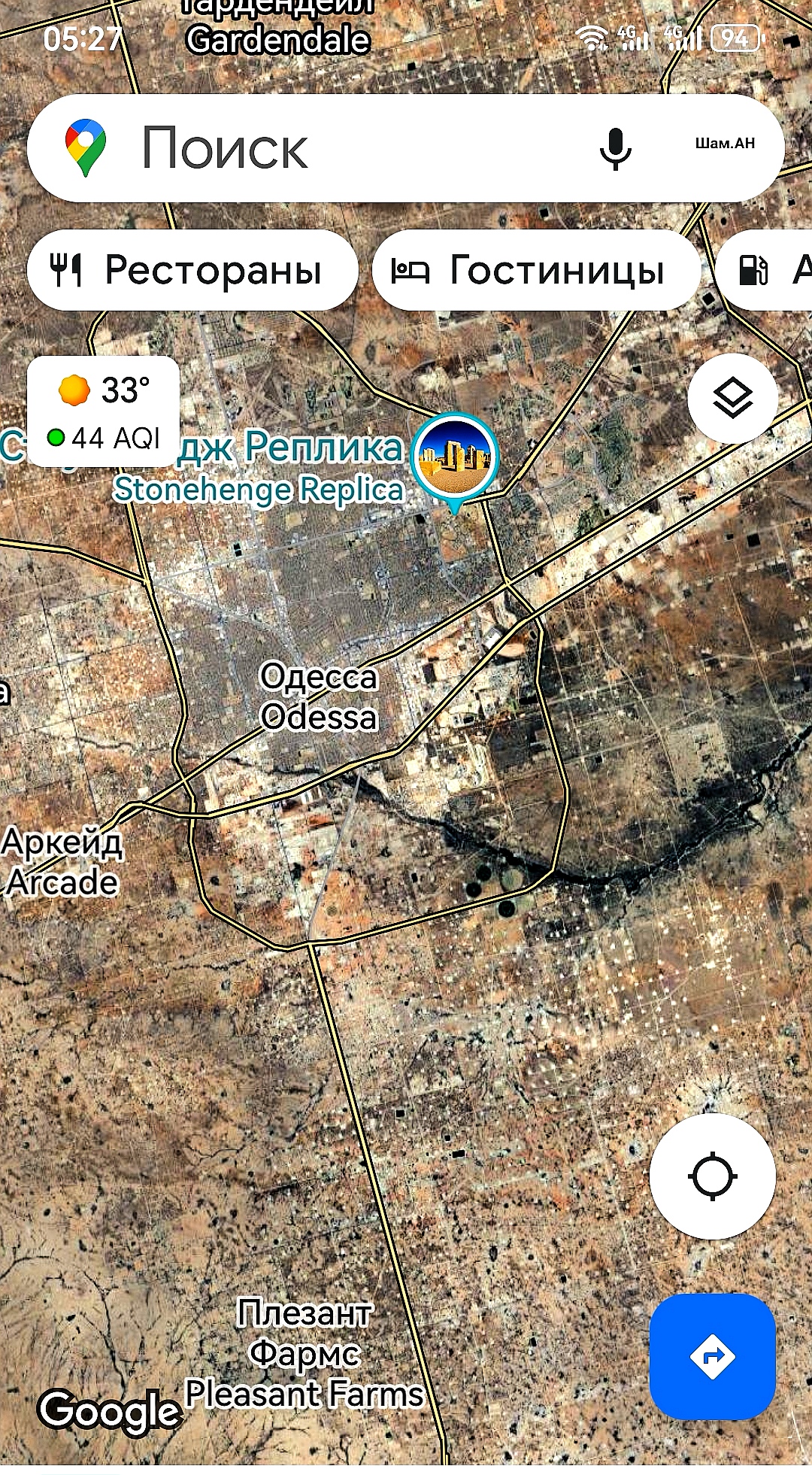Center map on my location

pos(712,1176)
